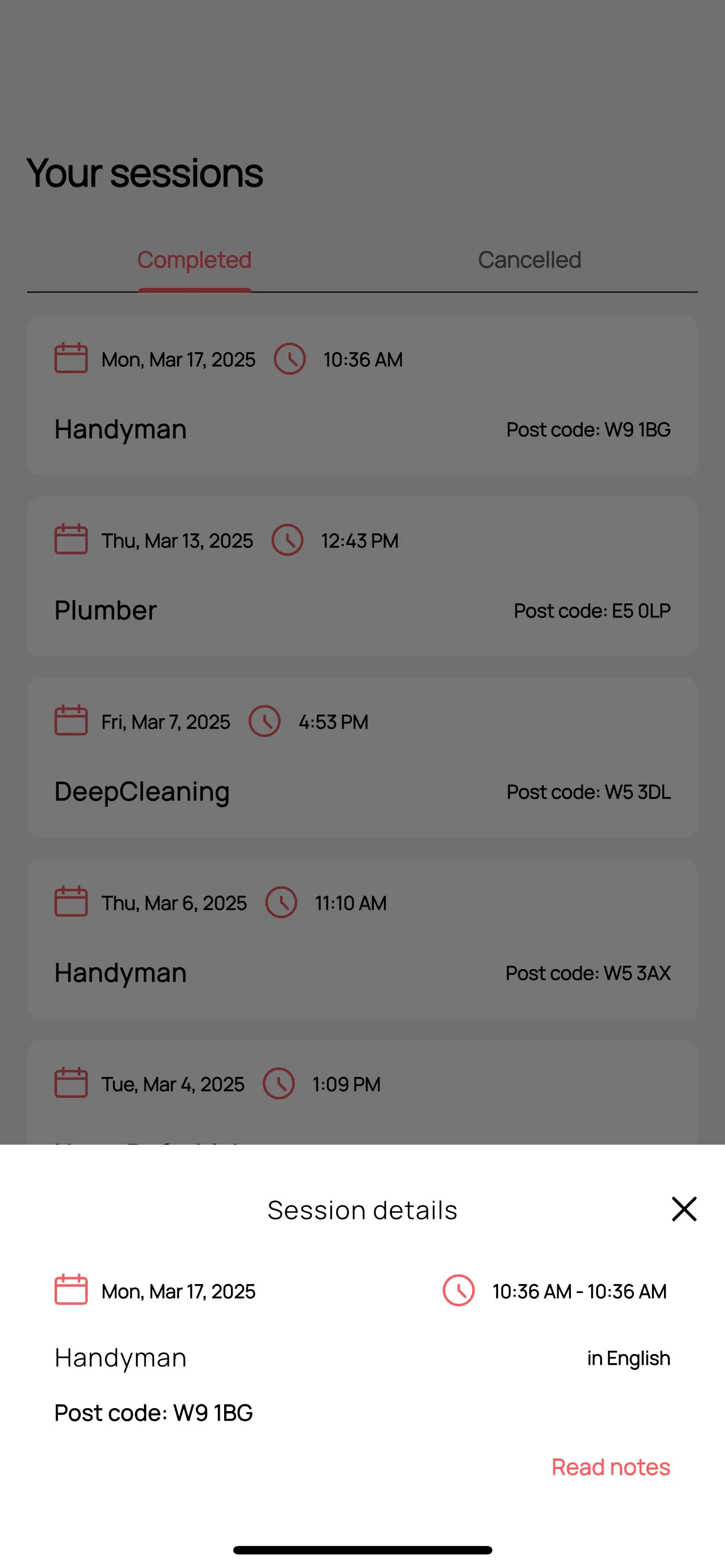Switch to the Cancelled tab
This screenshot has height=1568, width=725.
pyautogui.click(x=529, y=260)
